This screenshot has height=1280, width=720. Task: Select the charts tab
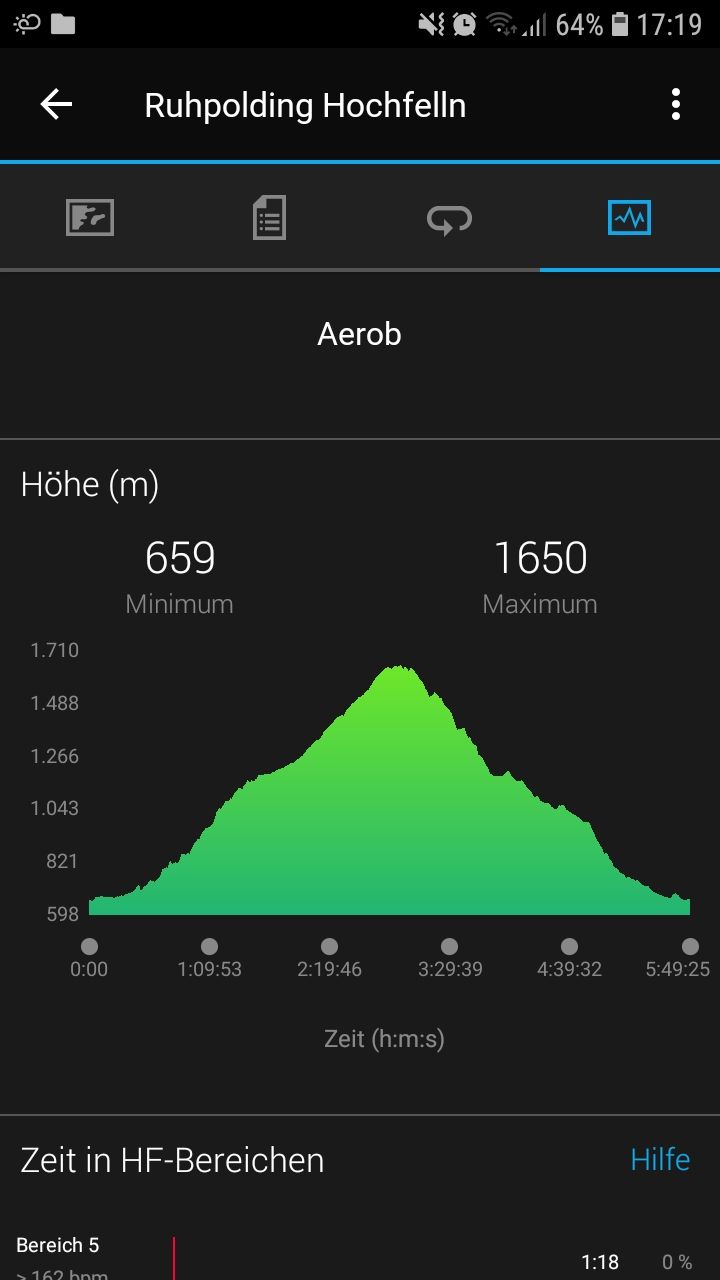(x=629, y=217)
